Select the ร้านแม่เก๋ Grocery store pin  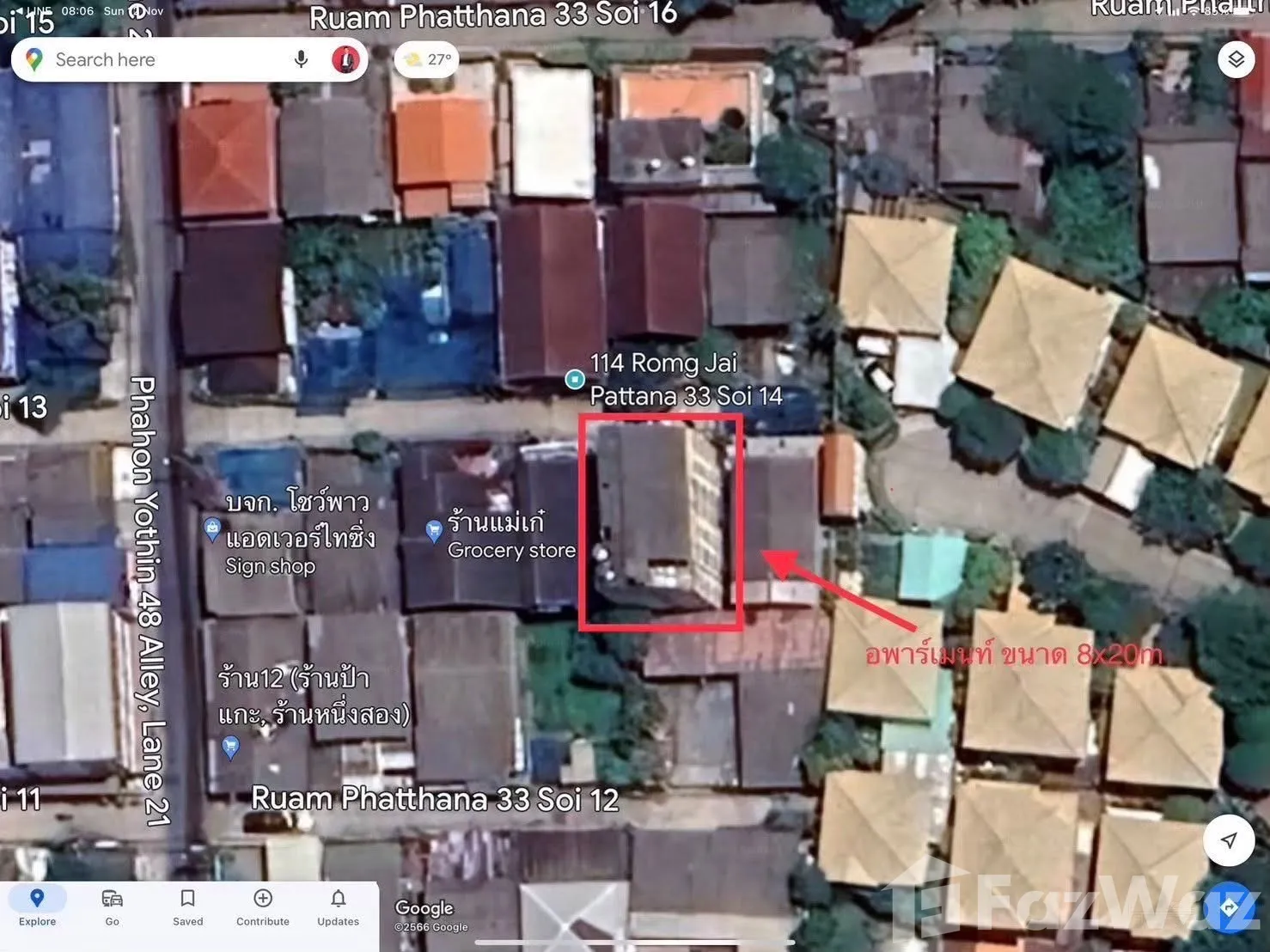click(x=434, y=532)
